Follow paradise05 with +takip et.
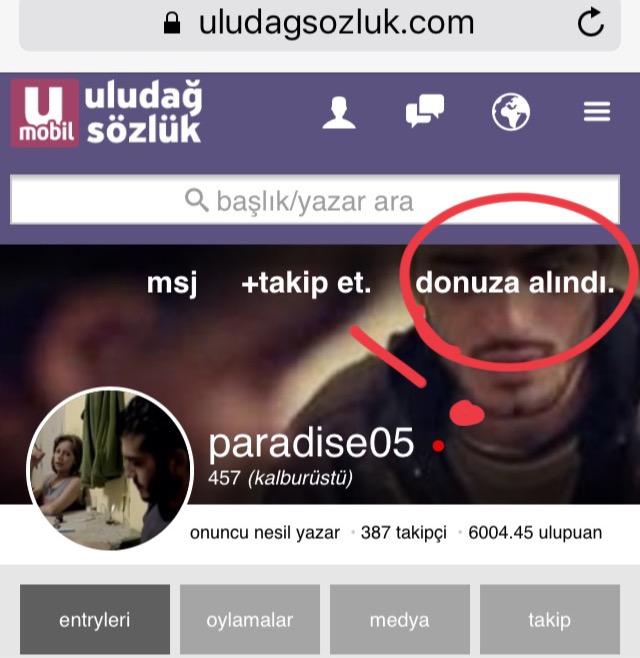 (x=306, y=283)
